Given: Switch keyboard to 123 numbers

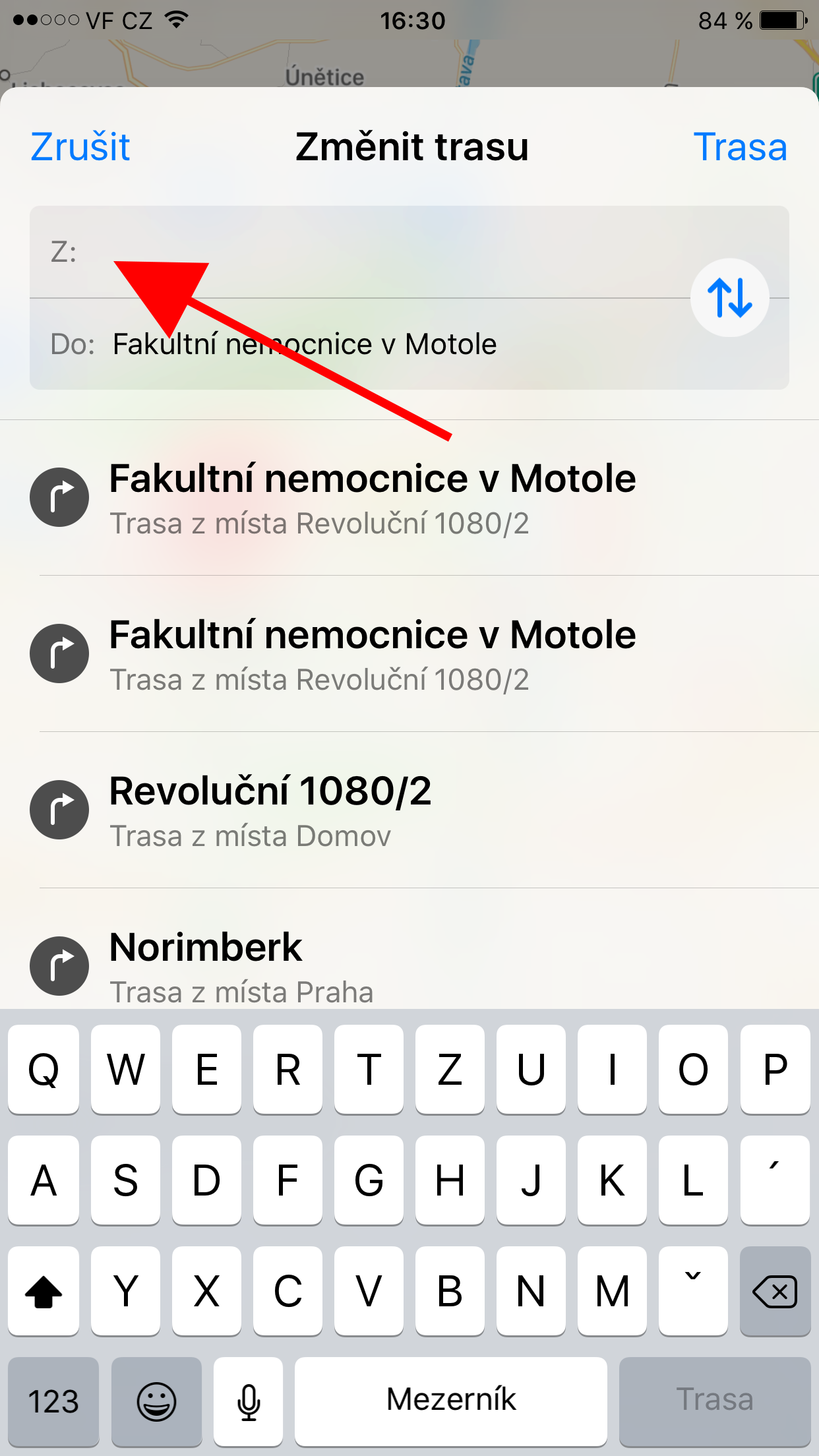Looking at the screenshot, I should (53, 1399).
